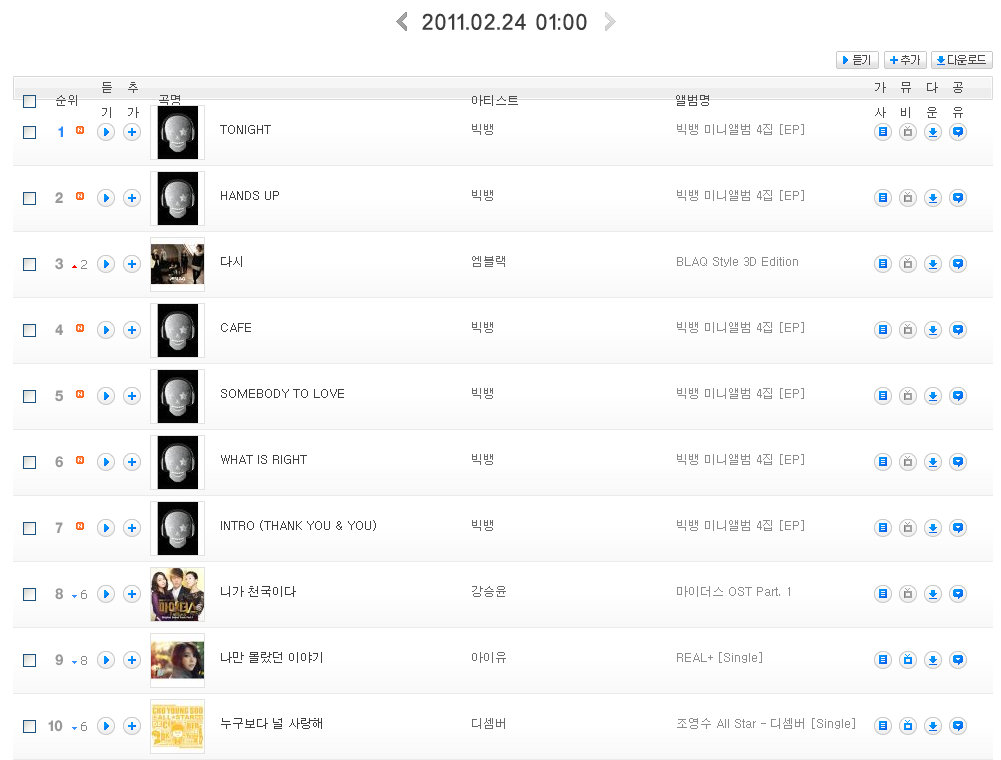The width and height of the screenshot is (1001, 760).
Task: Toggle the select-all checkbox in the header
Action: [29, 101]
